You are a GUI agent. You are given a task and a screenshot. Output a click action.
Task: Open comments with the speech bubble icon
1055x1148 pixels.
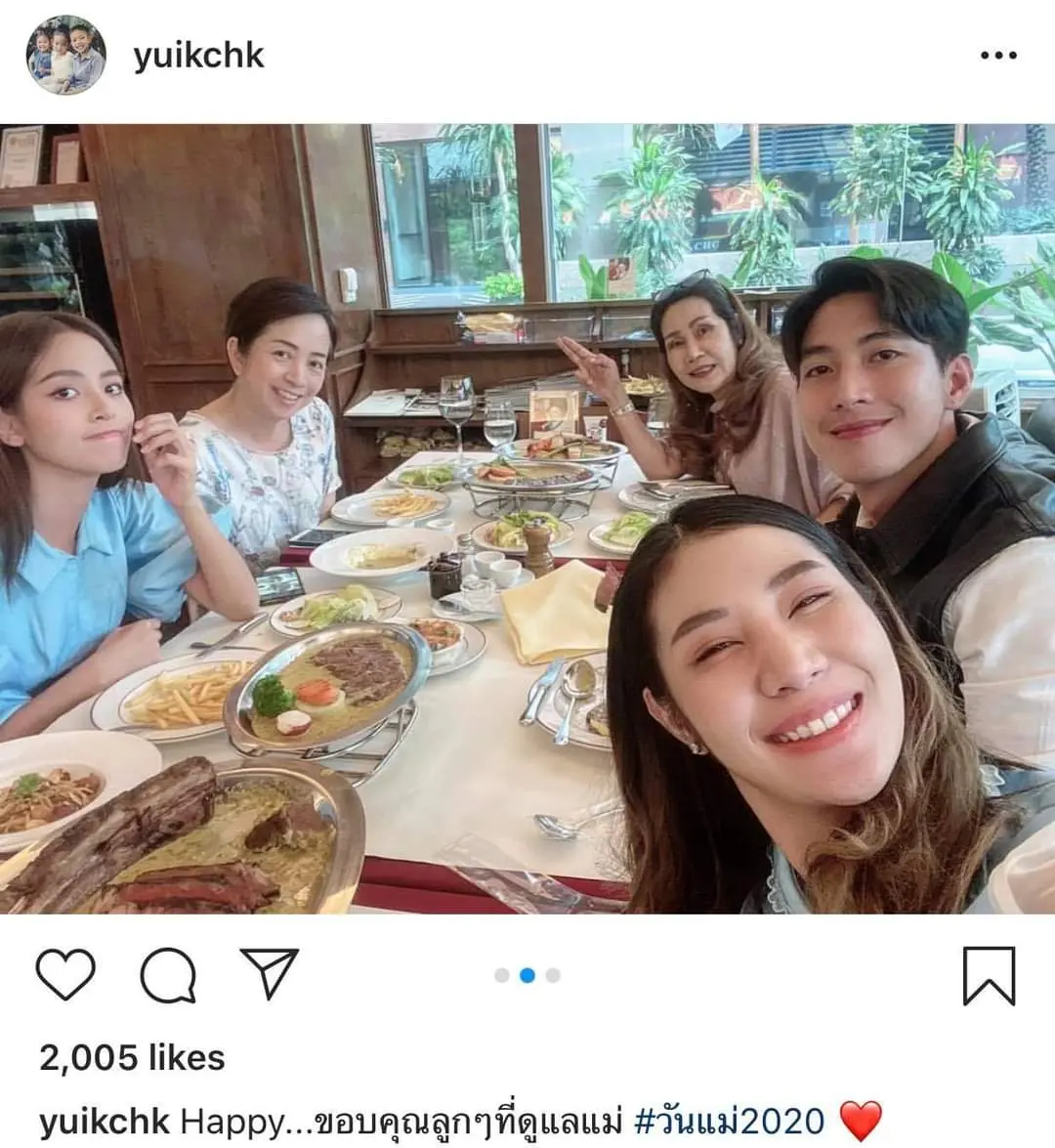click(168, 974)
